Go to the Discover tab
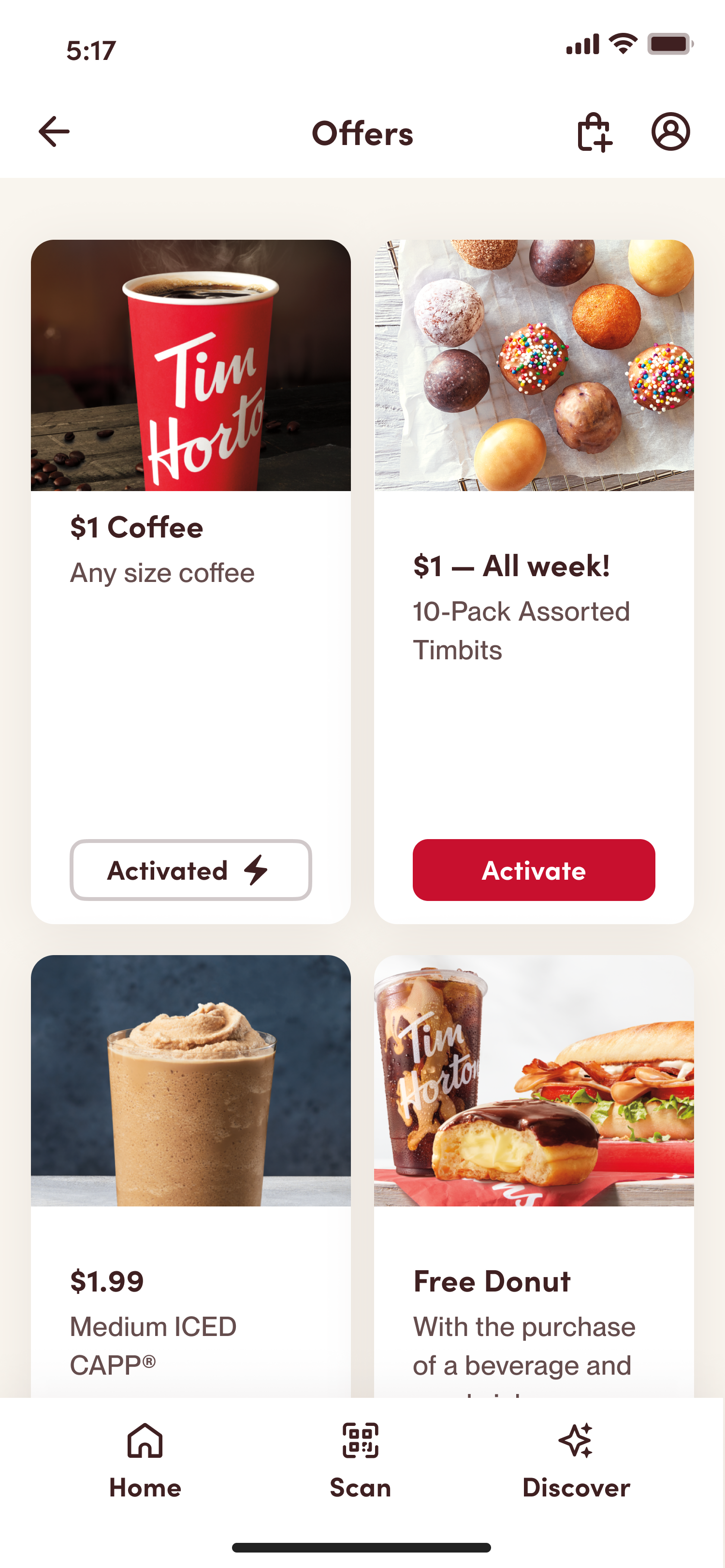Image resolution: width=725 pixels, height=1568 pixels. (x=576, y=1461)
